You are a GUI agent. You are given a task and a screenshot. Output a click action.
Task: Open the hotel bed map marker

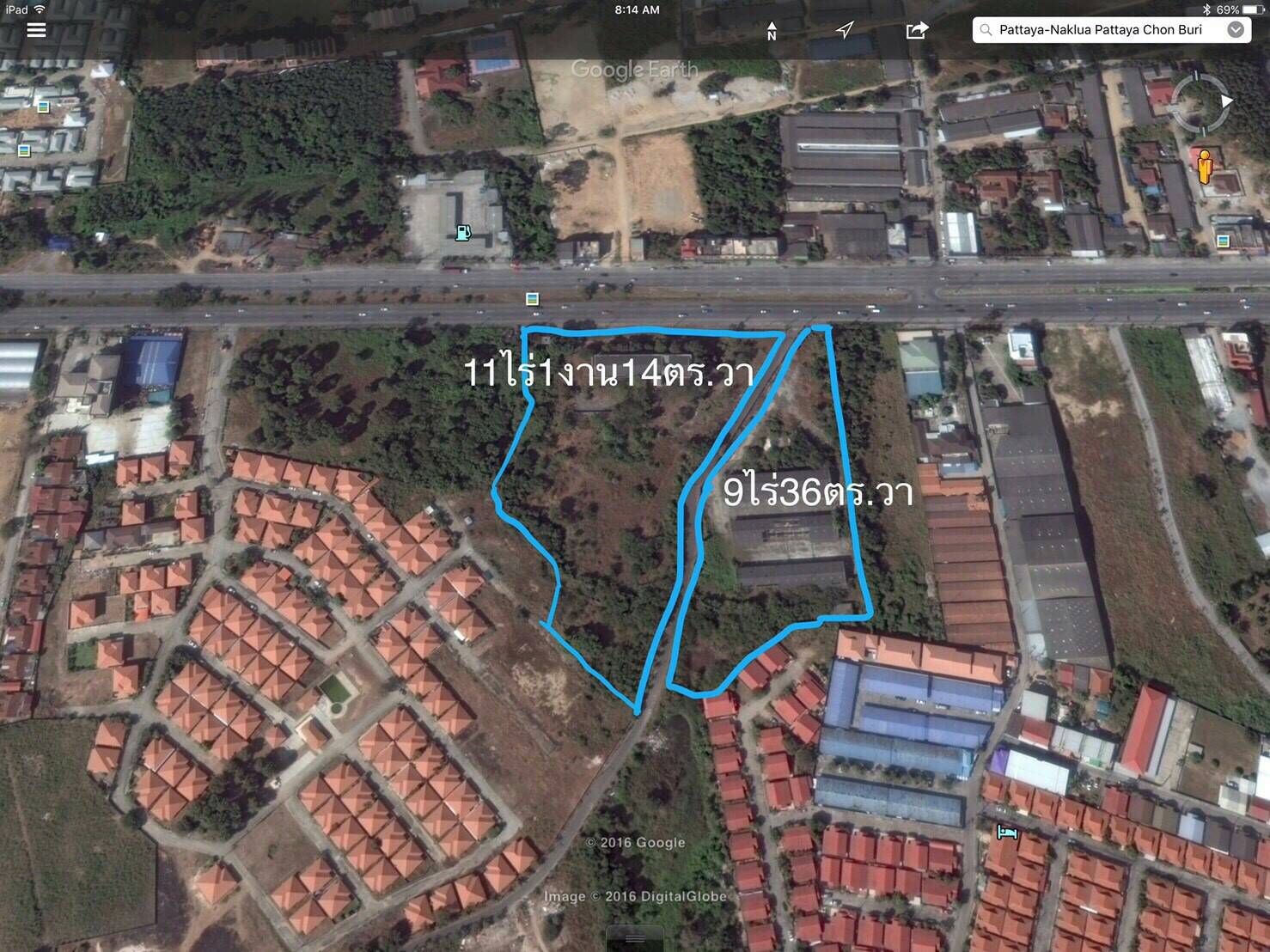pyautogui.click(x=1004, y=832)
